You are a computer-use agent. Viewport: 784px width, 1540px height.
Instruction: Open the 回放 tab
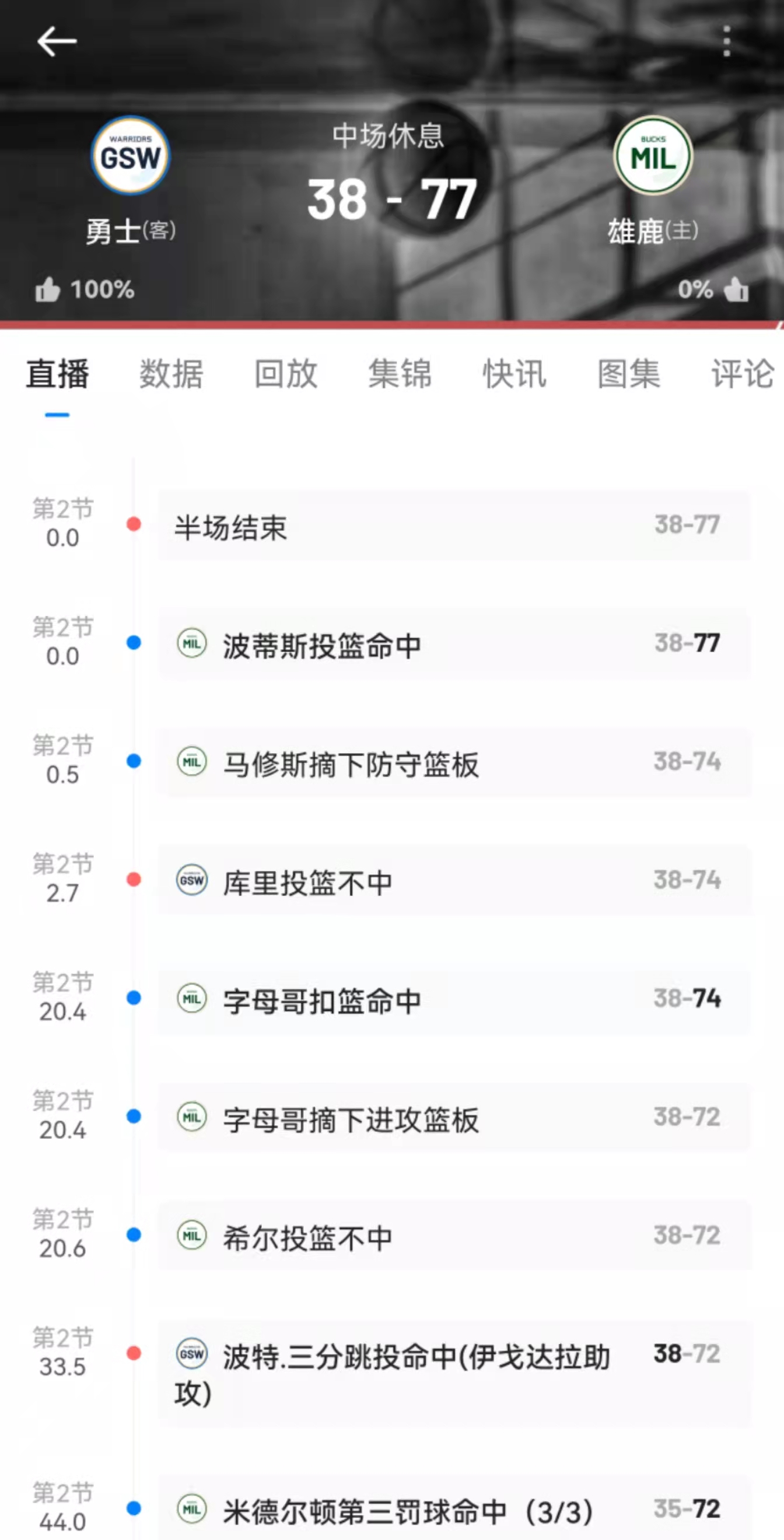tap(286, 374)
